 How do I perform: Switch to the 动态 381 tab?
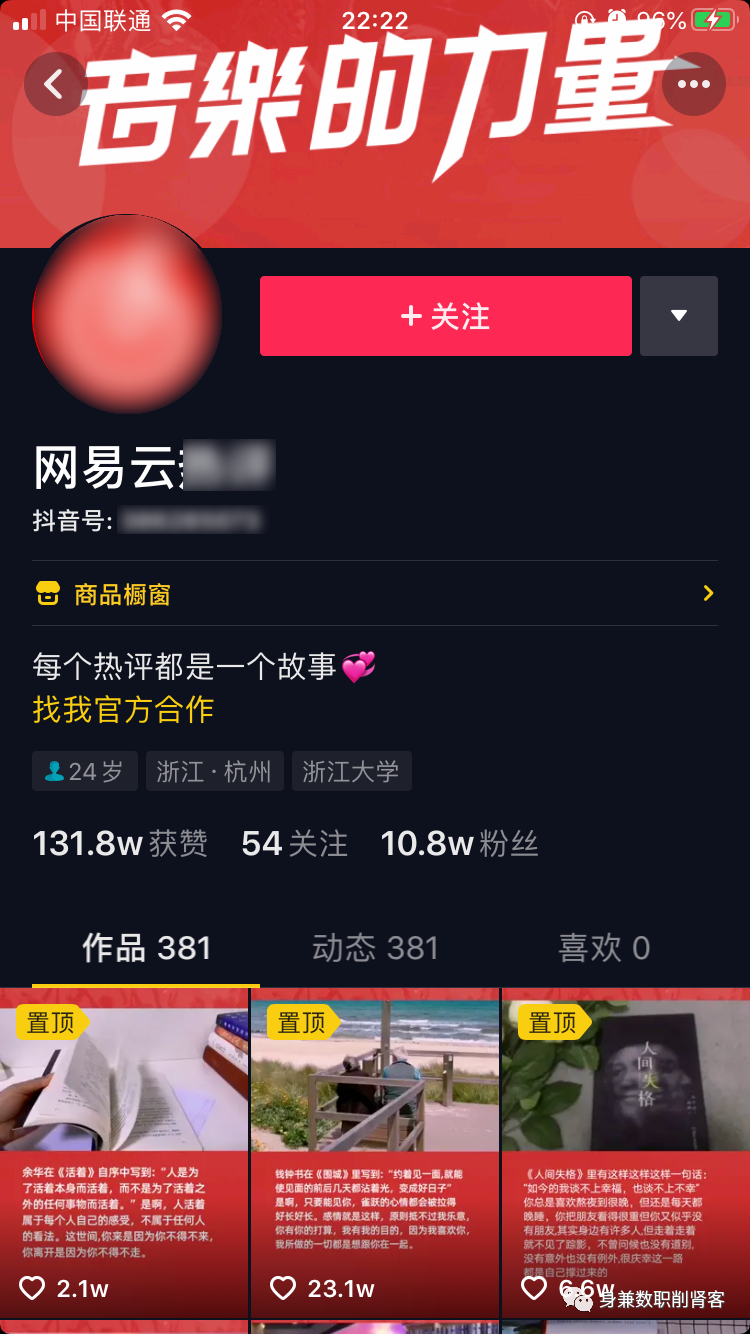[375, 948]
